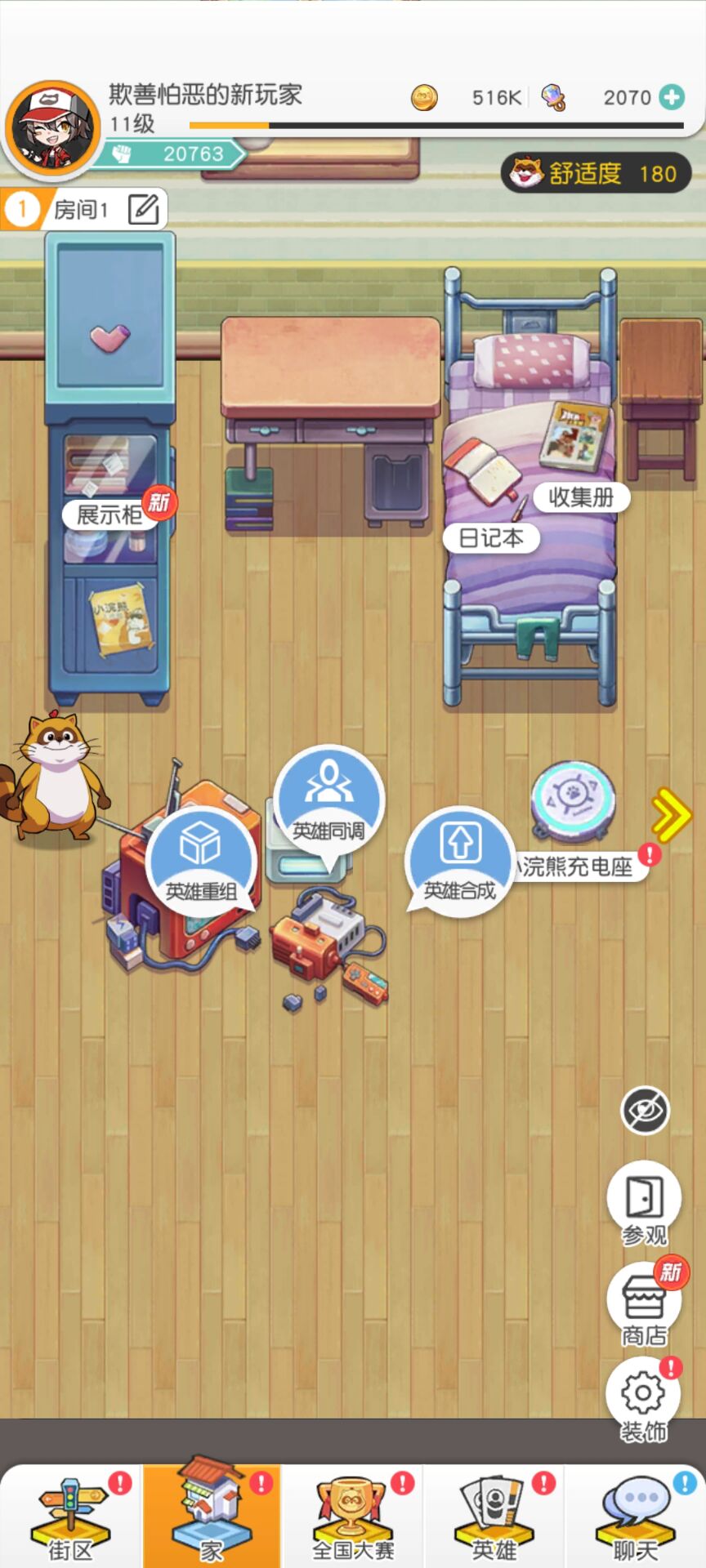This screenshot has height=1568, width=706.
Task: Switch to the 英雄 tab
Action: click(x=494, y=1517)
